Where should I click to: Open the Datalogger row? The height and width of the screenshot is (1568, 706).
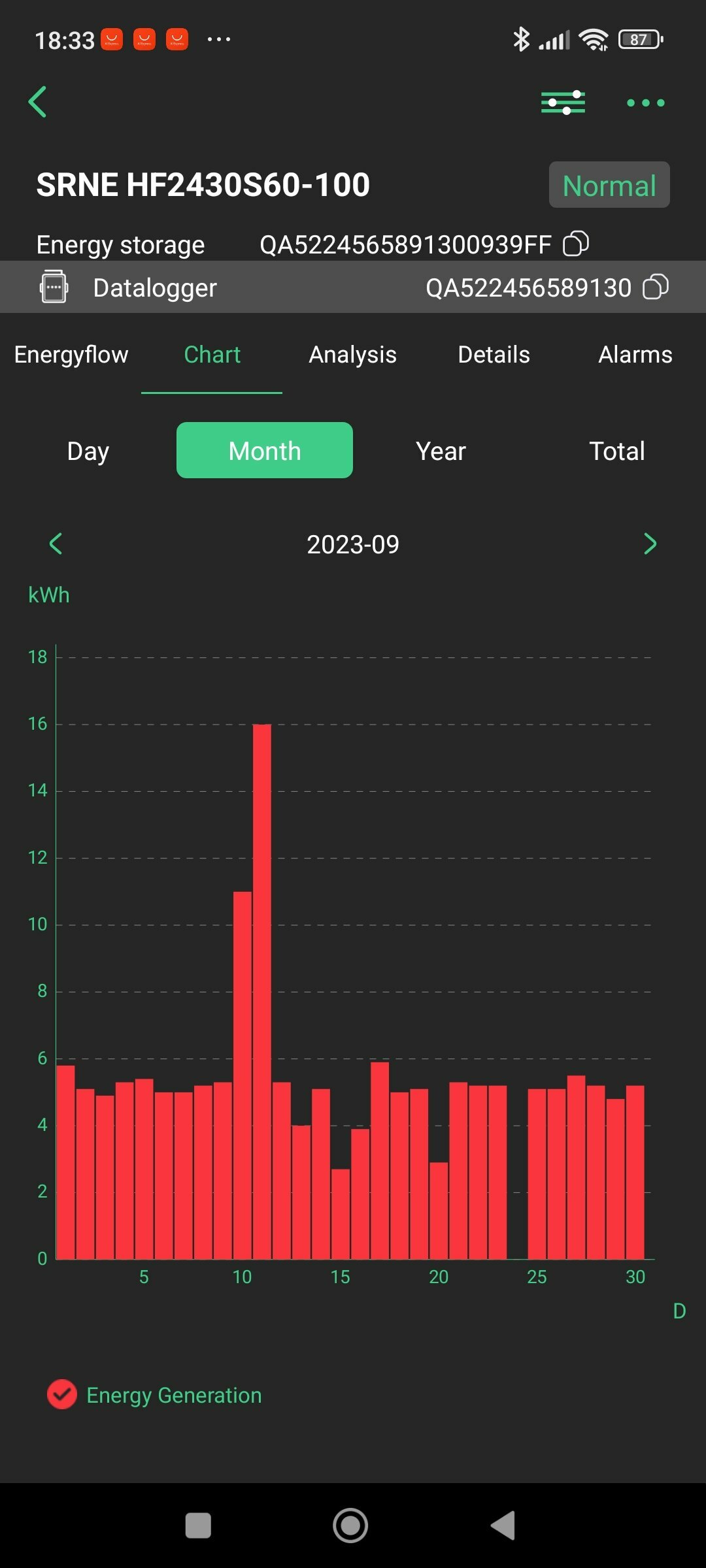point(353,287)
